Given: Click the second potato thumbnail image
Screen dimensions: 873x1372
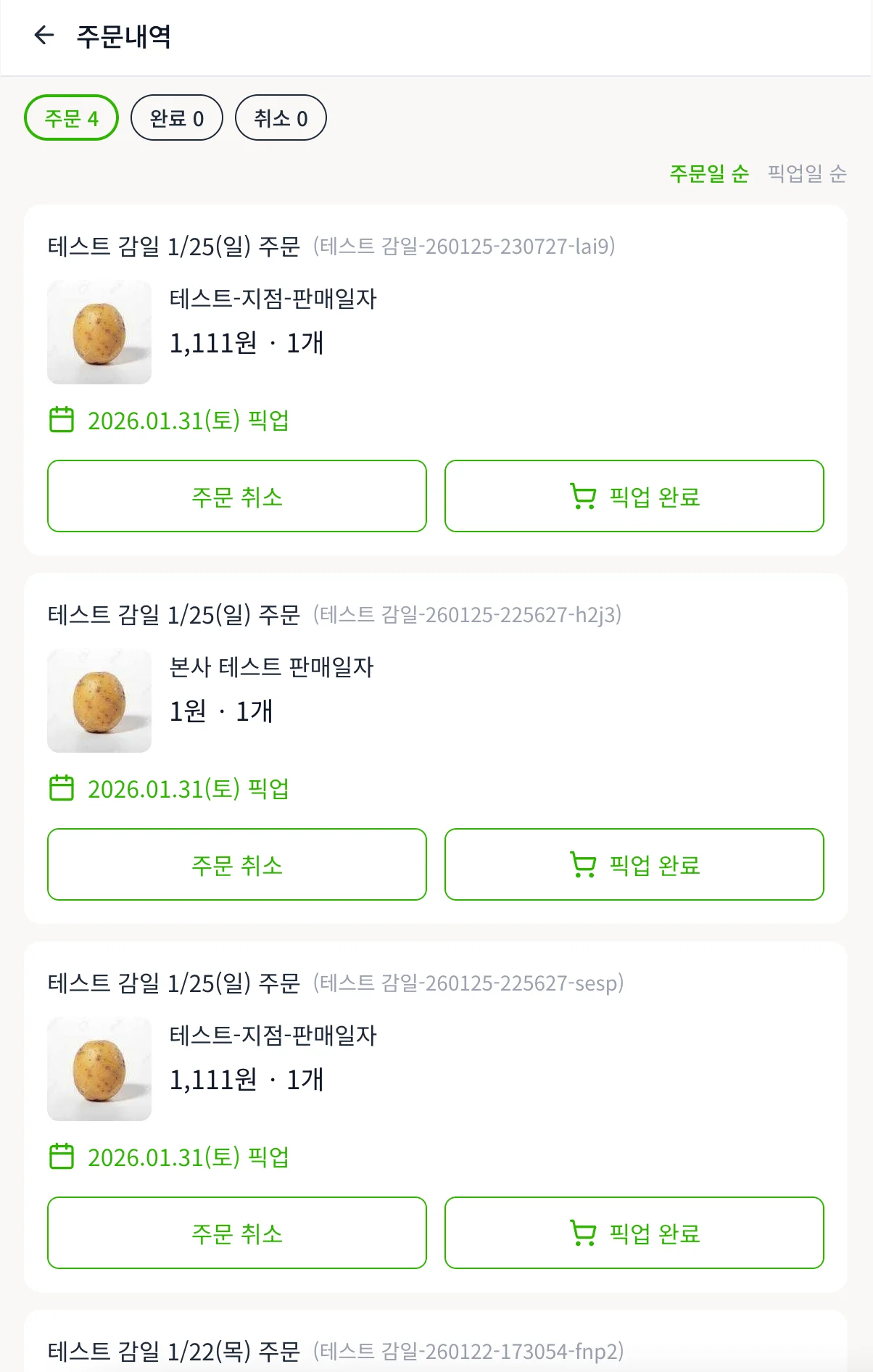Looking at the screenshot, I should (x=99, y=701).
